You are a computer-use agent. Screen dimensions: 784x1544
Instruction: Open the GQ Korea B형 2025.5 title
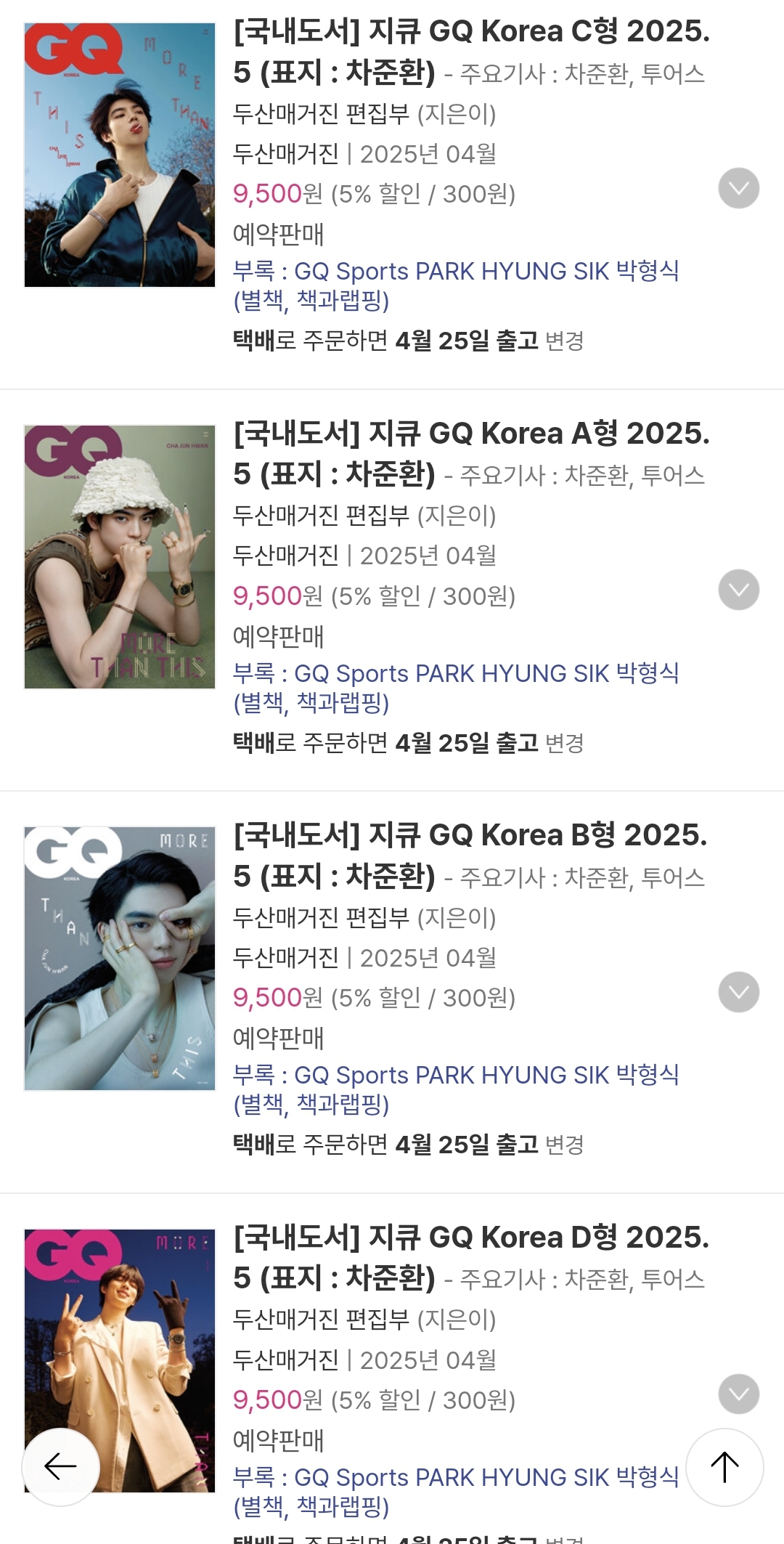tap(470, 855)
